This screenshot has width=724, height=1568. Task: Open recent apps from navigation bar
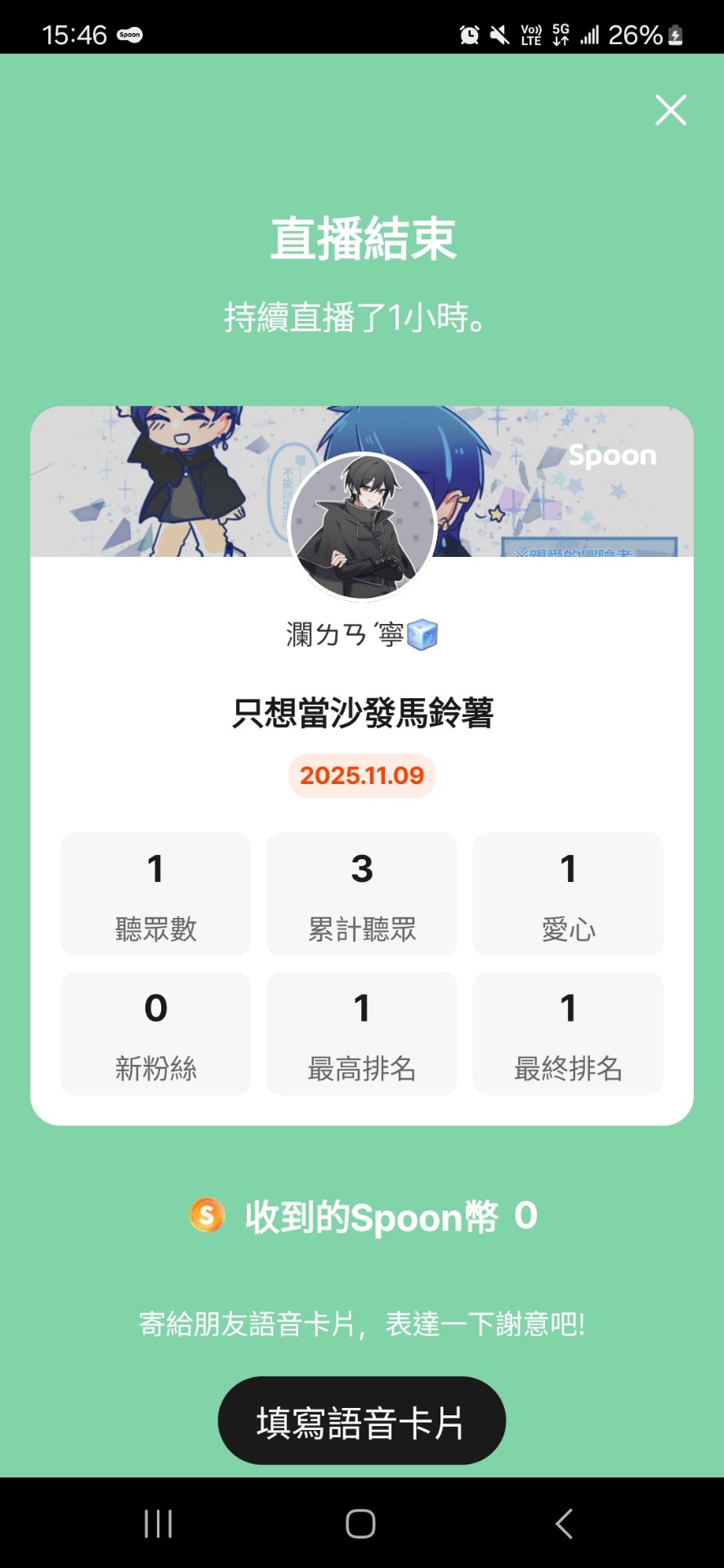159,1523
